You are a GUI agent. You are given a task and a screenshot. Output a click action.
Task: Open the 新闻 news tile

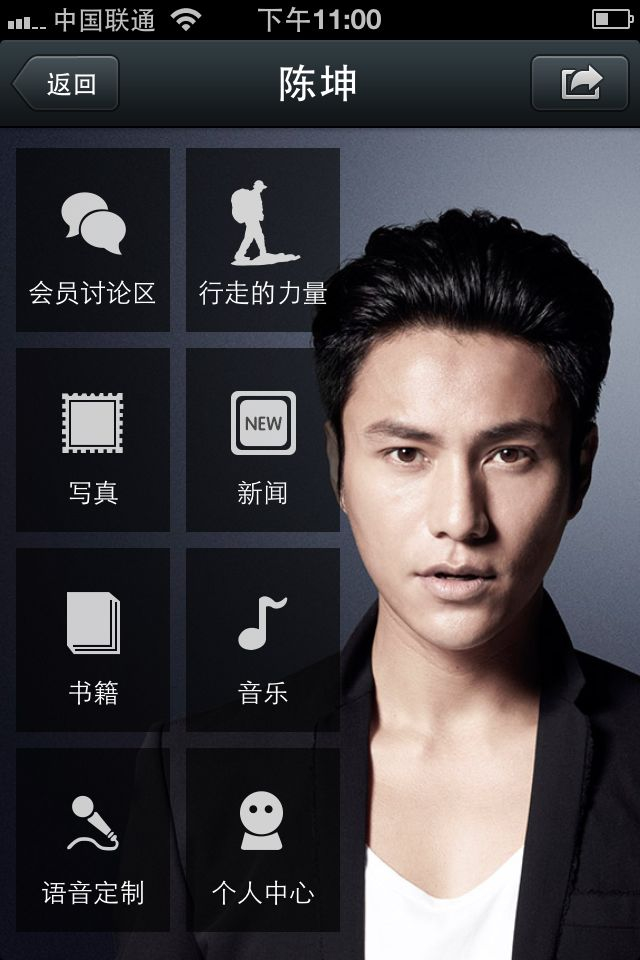(263, 440)
